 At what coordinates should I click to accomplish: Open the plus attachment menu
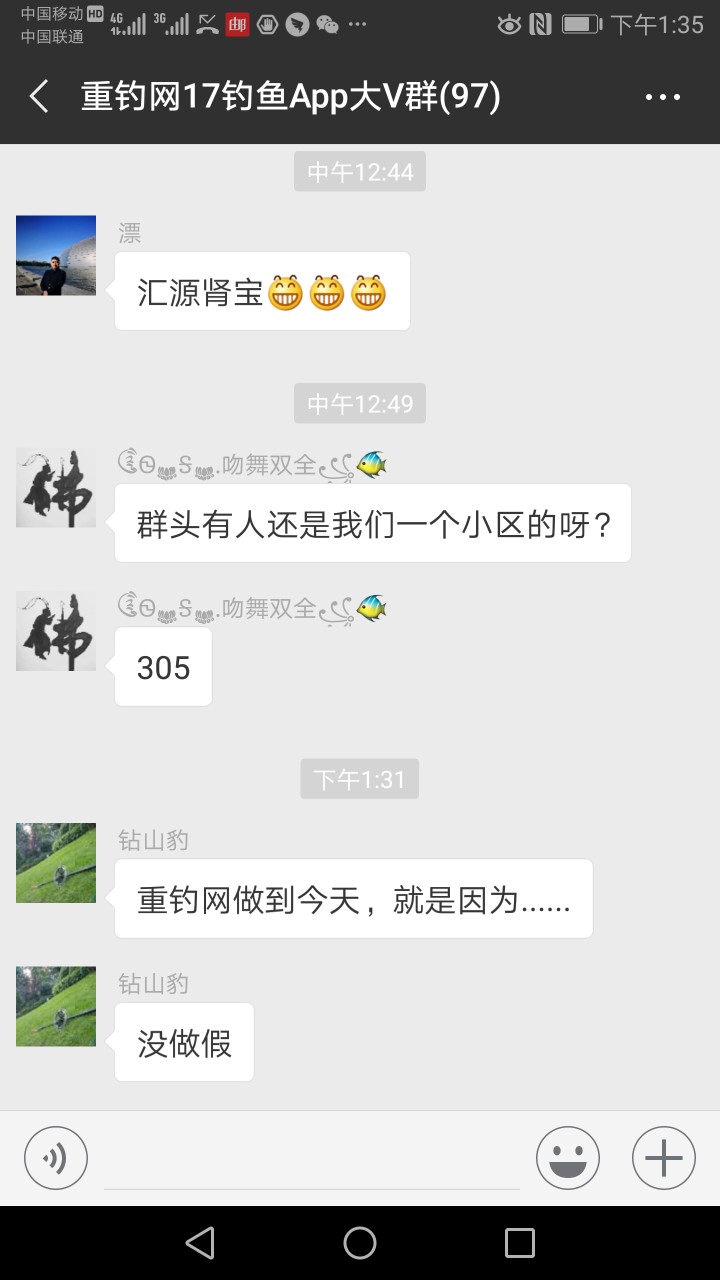pos(663,1158)
